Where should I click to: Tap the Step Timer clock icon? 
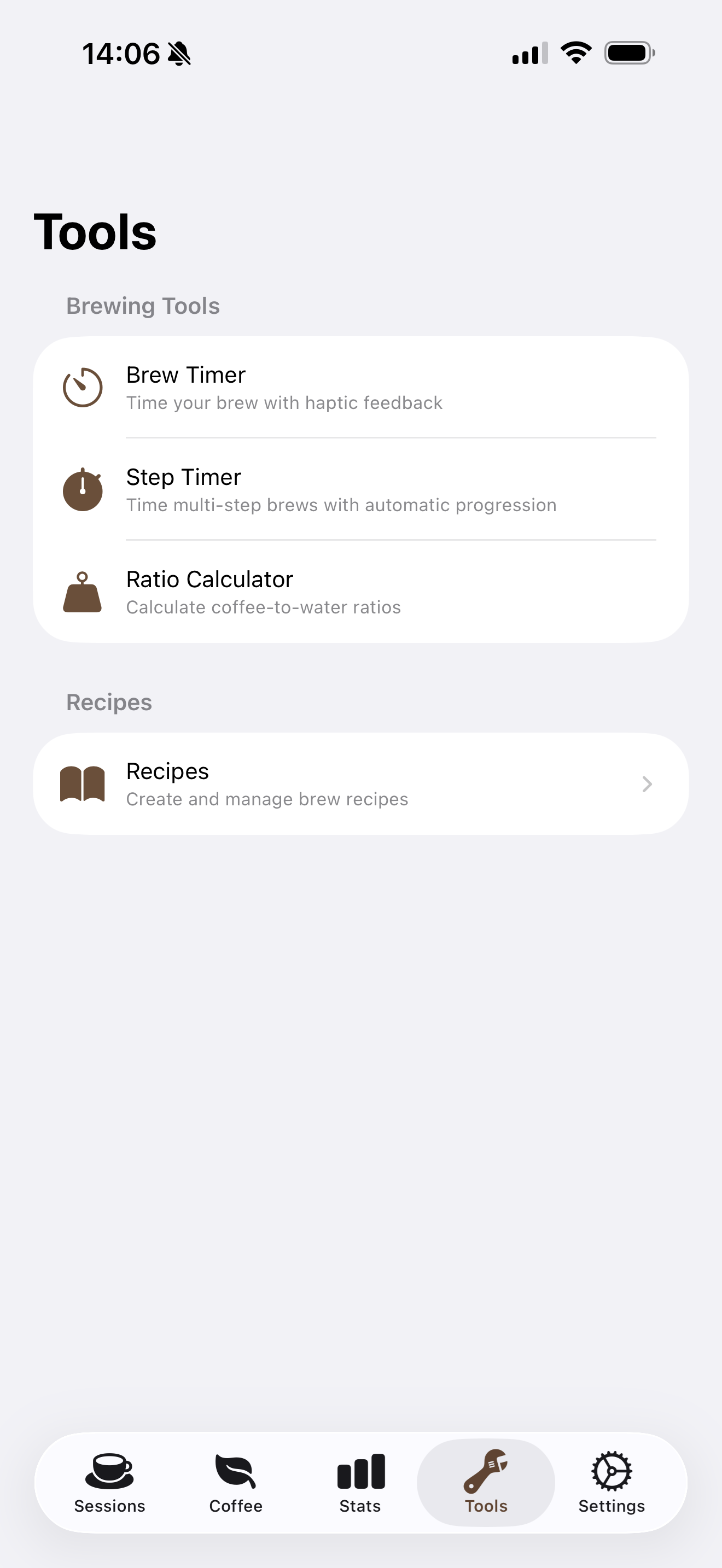(x=83, y=489)
